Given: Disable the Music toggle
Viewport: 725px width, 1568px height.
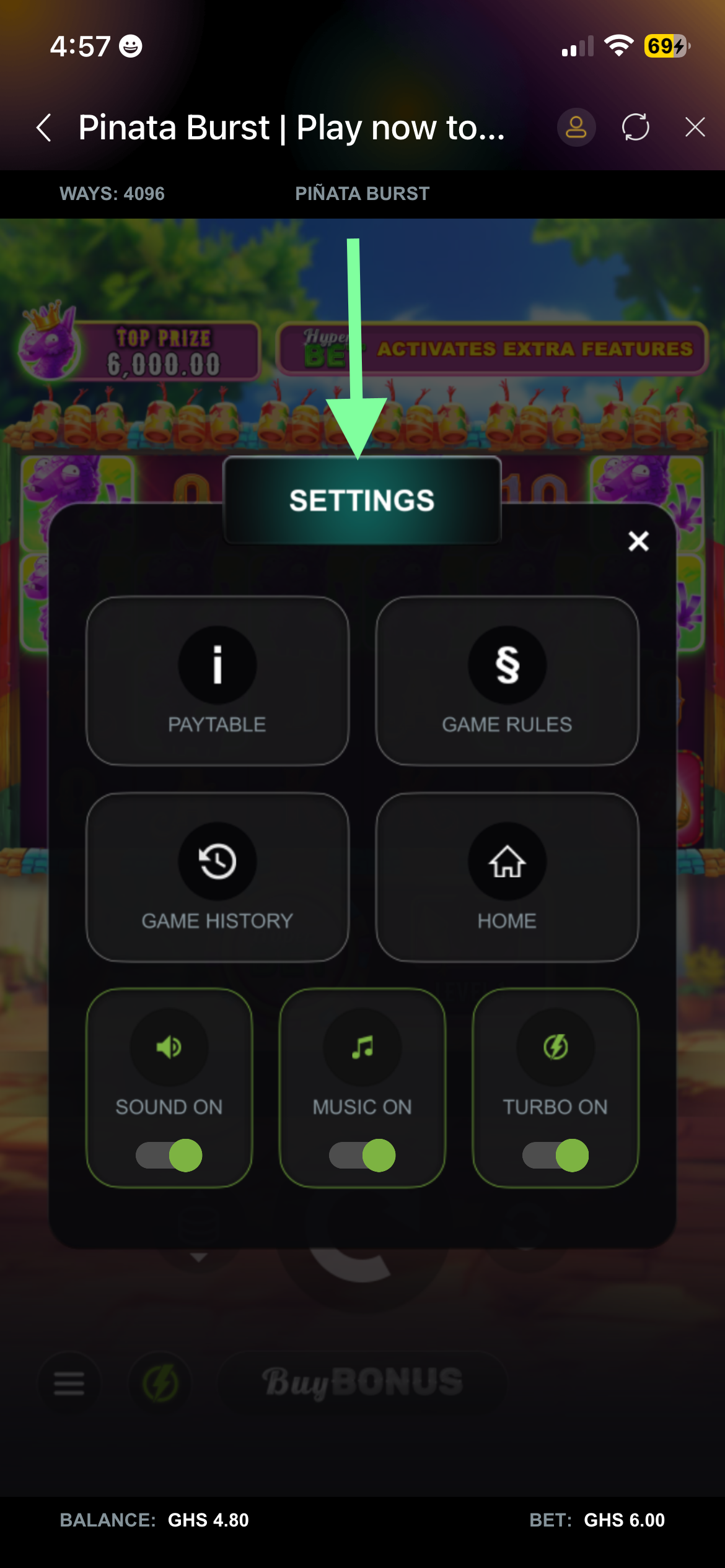Looking at the screenshot, I should click(362, 1156).
